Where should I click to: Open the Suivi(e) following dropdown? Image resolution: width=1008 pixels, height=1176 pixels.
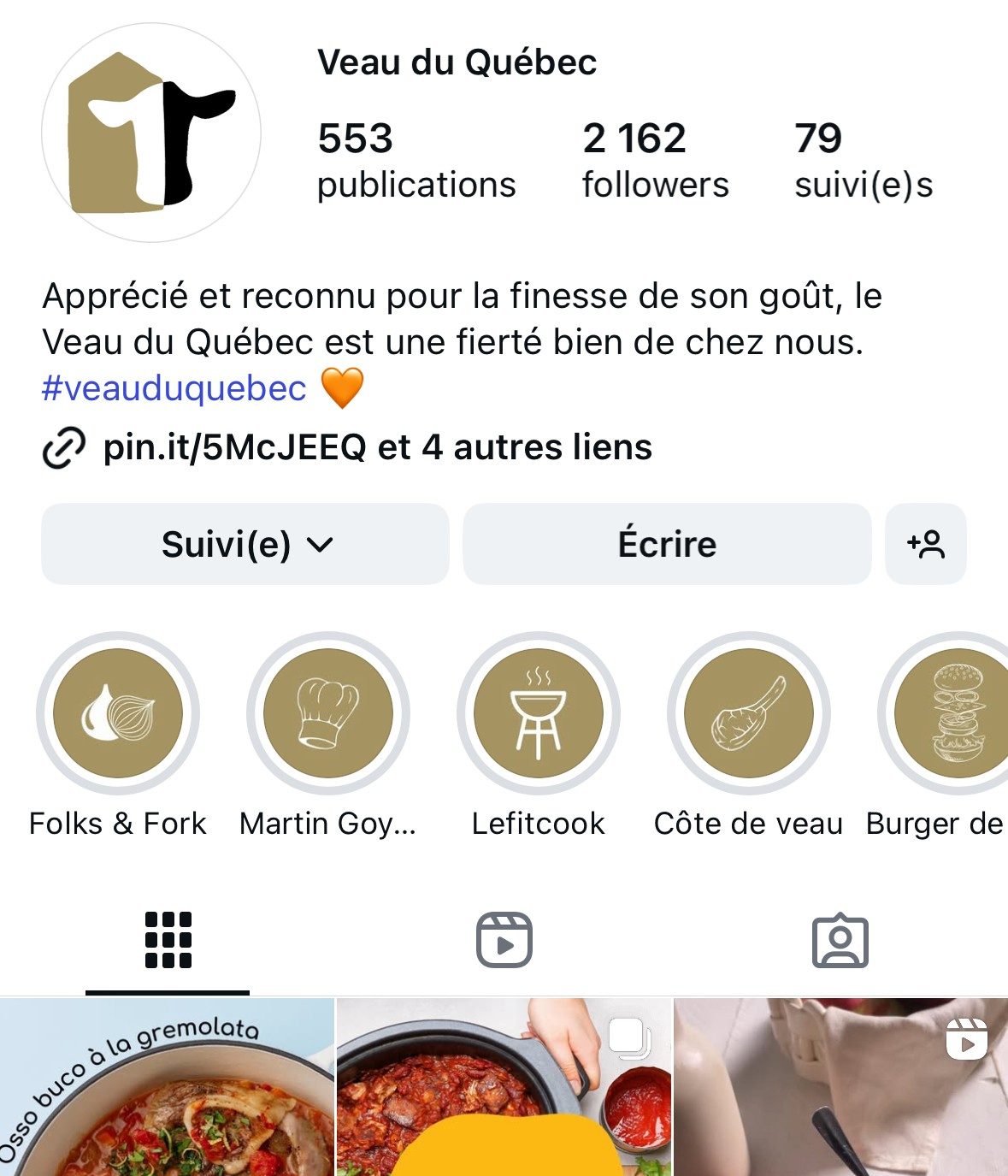(x=245, y=544)
